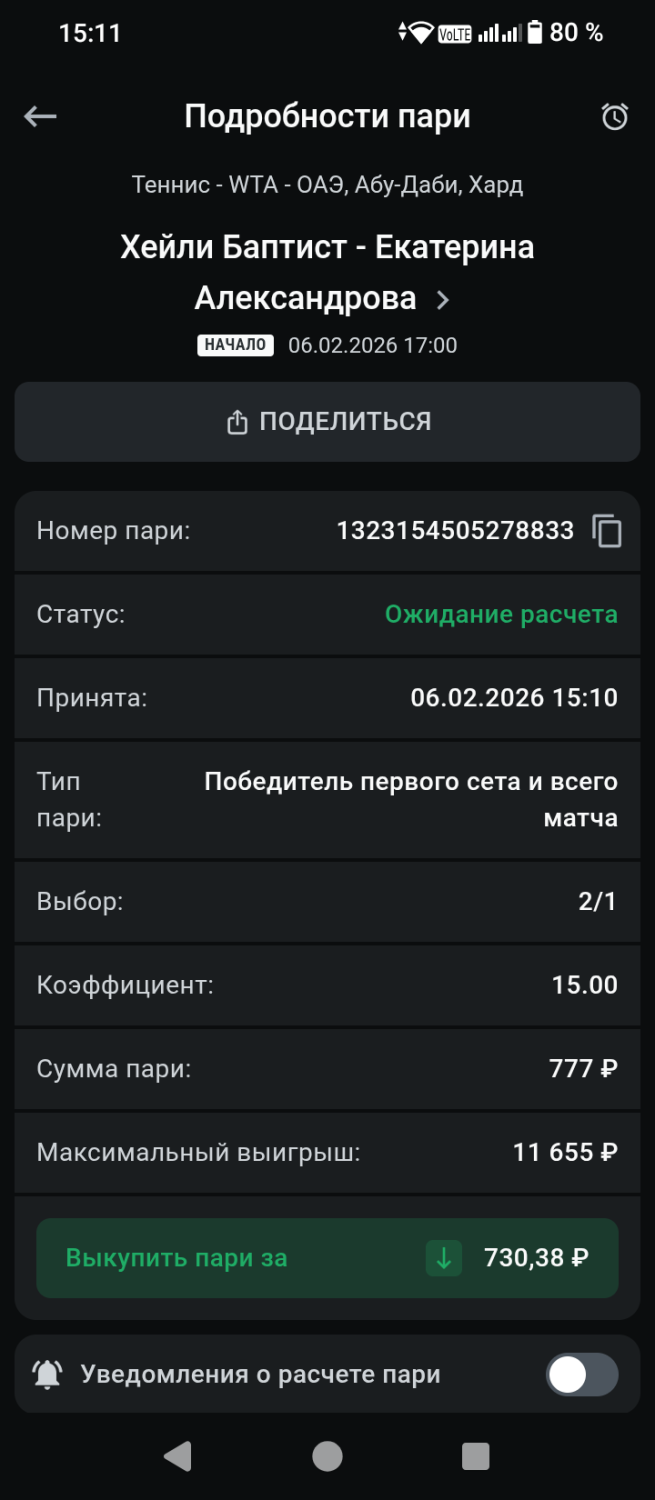Tap Выкупить пари за 730,38 ₽

(x=327, y=1258)
